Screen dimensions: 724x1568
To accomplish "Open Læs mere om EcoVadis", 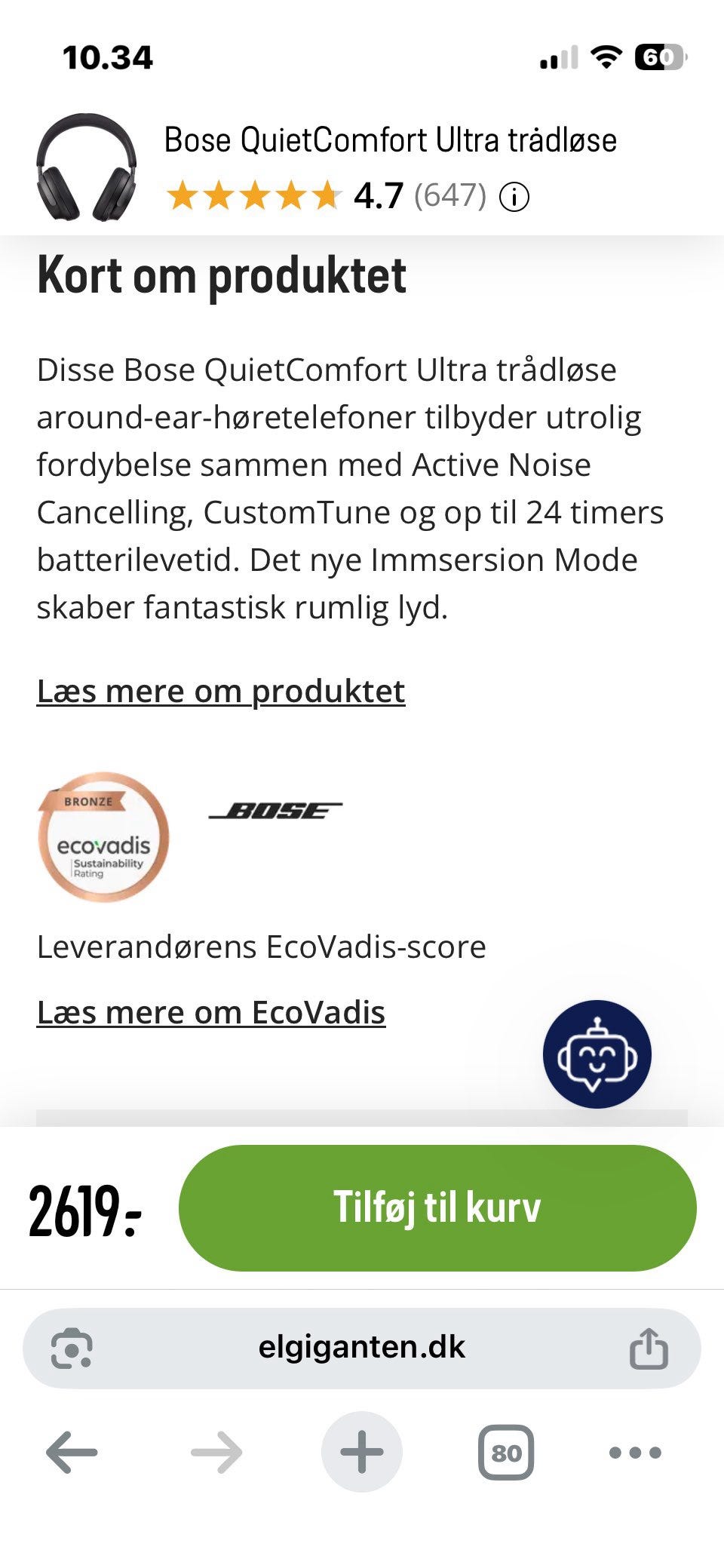I will pos(212,1011).
